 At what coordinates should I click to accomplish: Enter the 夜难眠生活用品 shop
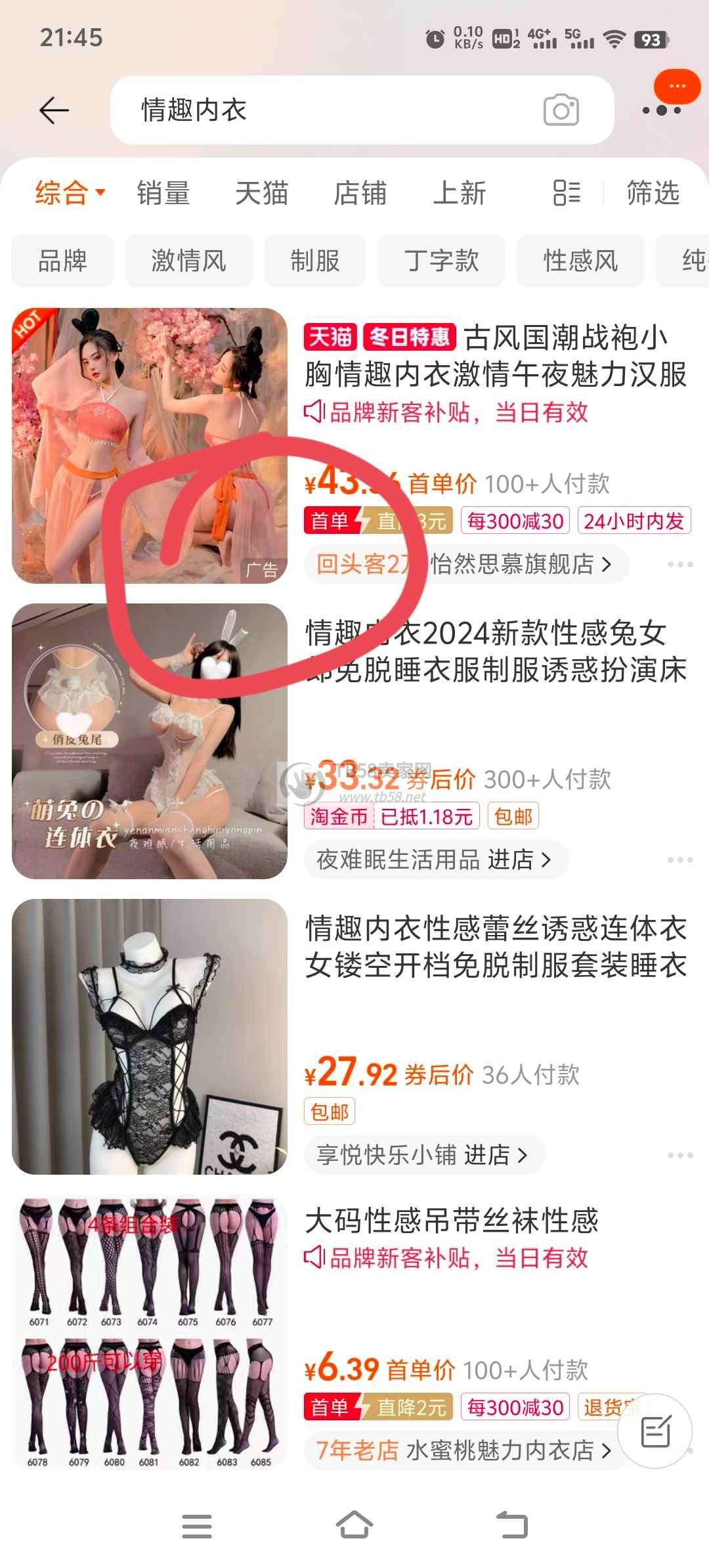tap(435, 859)
